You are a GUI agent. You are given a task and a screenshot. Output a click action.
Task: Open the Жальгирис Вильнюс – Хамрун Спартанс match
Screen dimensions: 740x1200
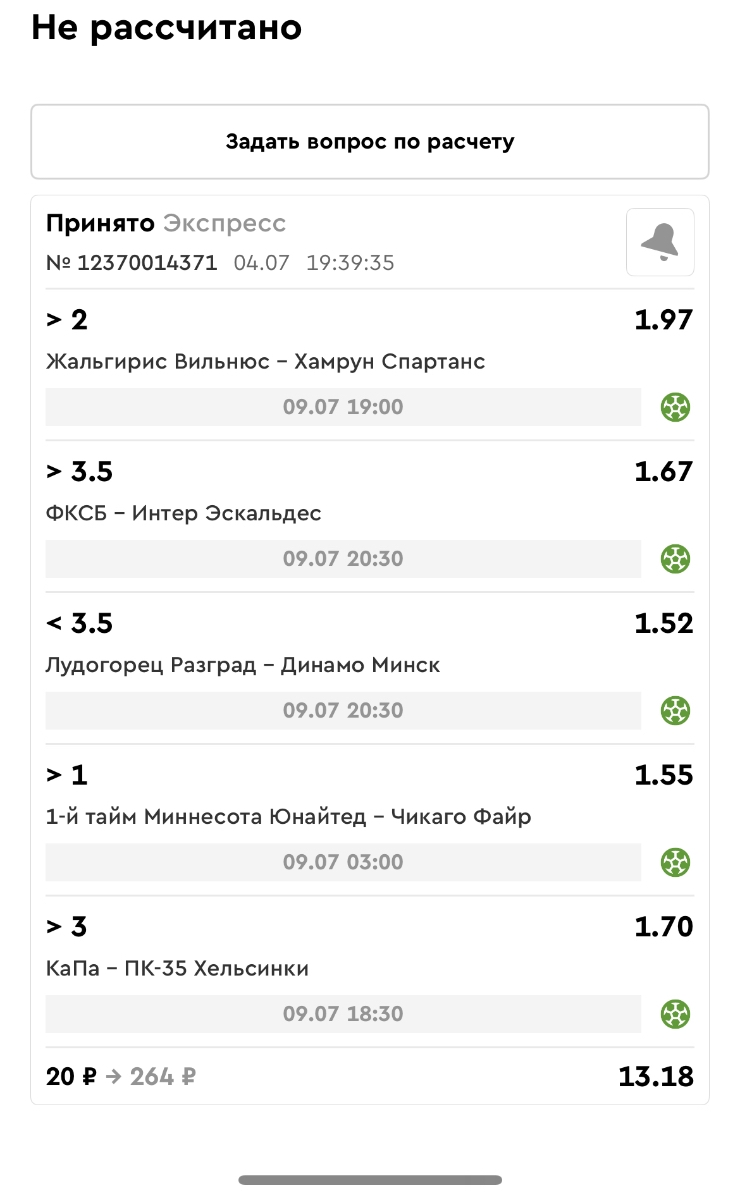266,362
